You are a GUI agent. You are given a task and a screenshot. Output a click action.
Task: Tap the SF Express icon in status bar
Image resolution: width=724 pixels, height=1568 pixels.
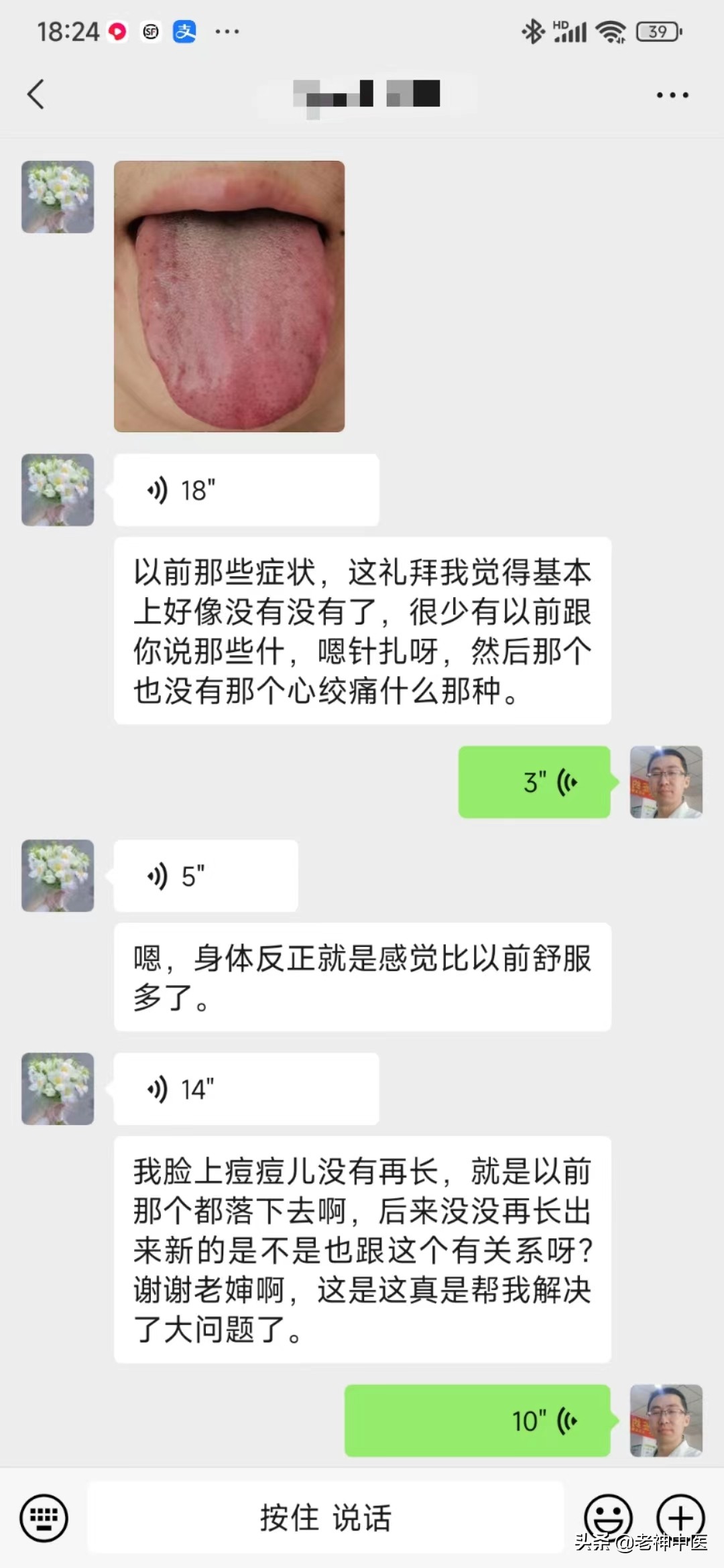(149, 31)
